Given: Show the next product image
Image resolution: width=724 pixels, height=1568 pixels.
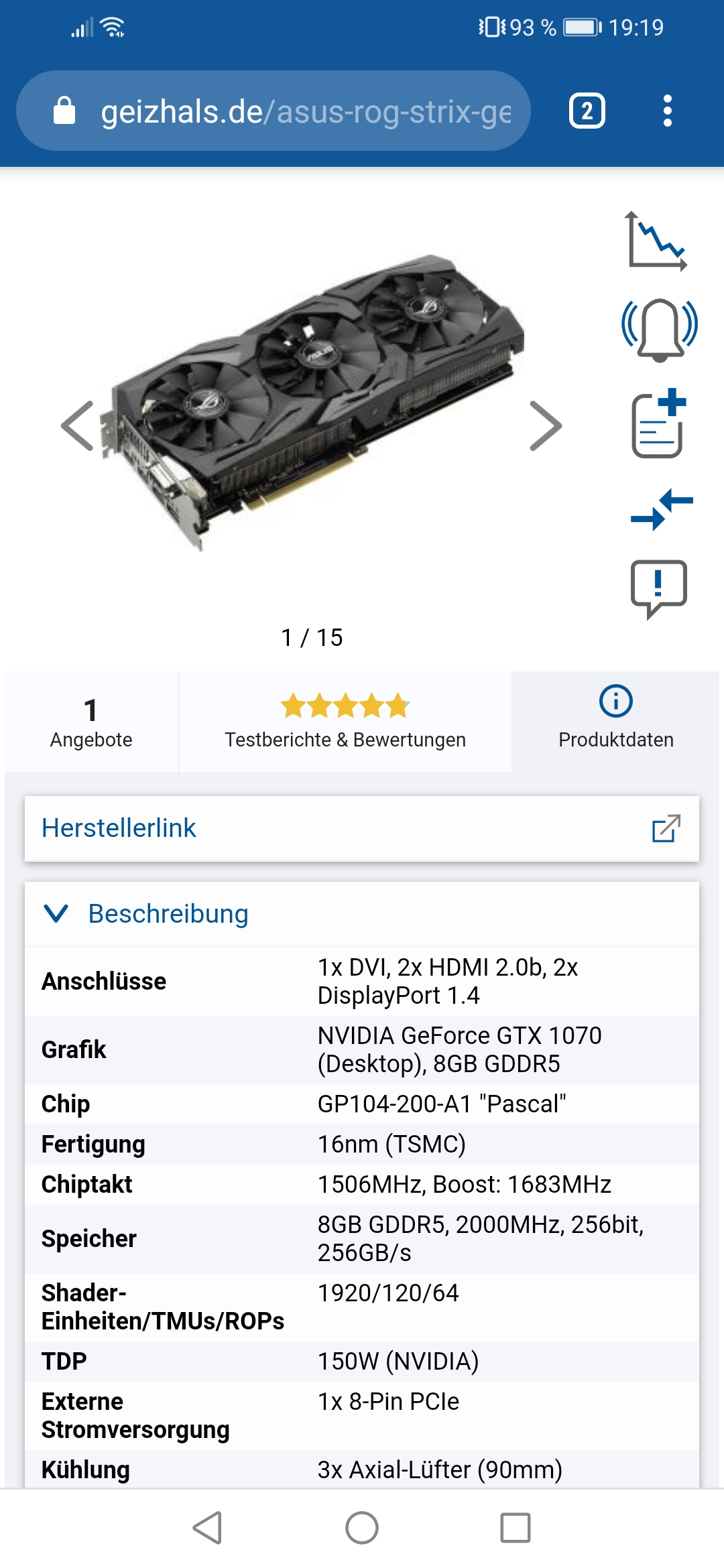Looking at the screenshot, I should pos(545,426).
